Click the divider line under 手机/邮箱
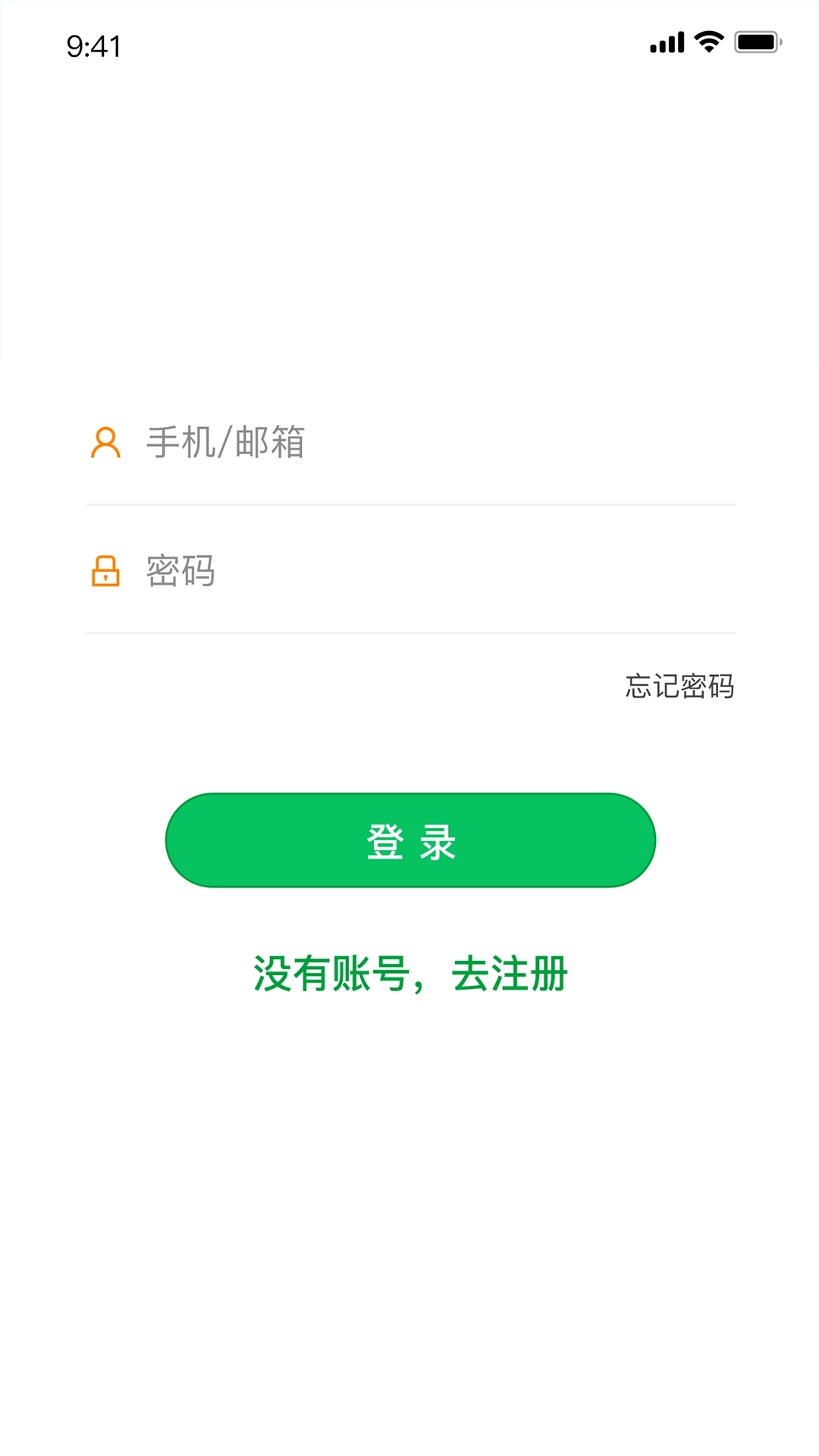Viewport: 819px width, 1456px height. 409,502
